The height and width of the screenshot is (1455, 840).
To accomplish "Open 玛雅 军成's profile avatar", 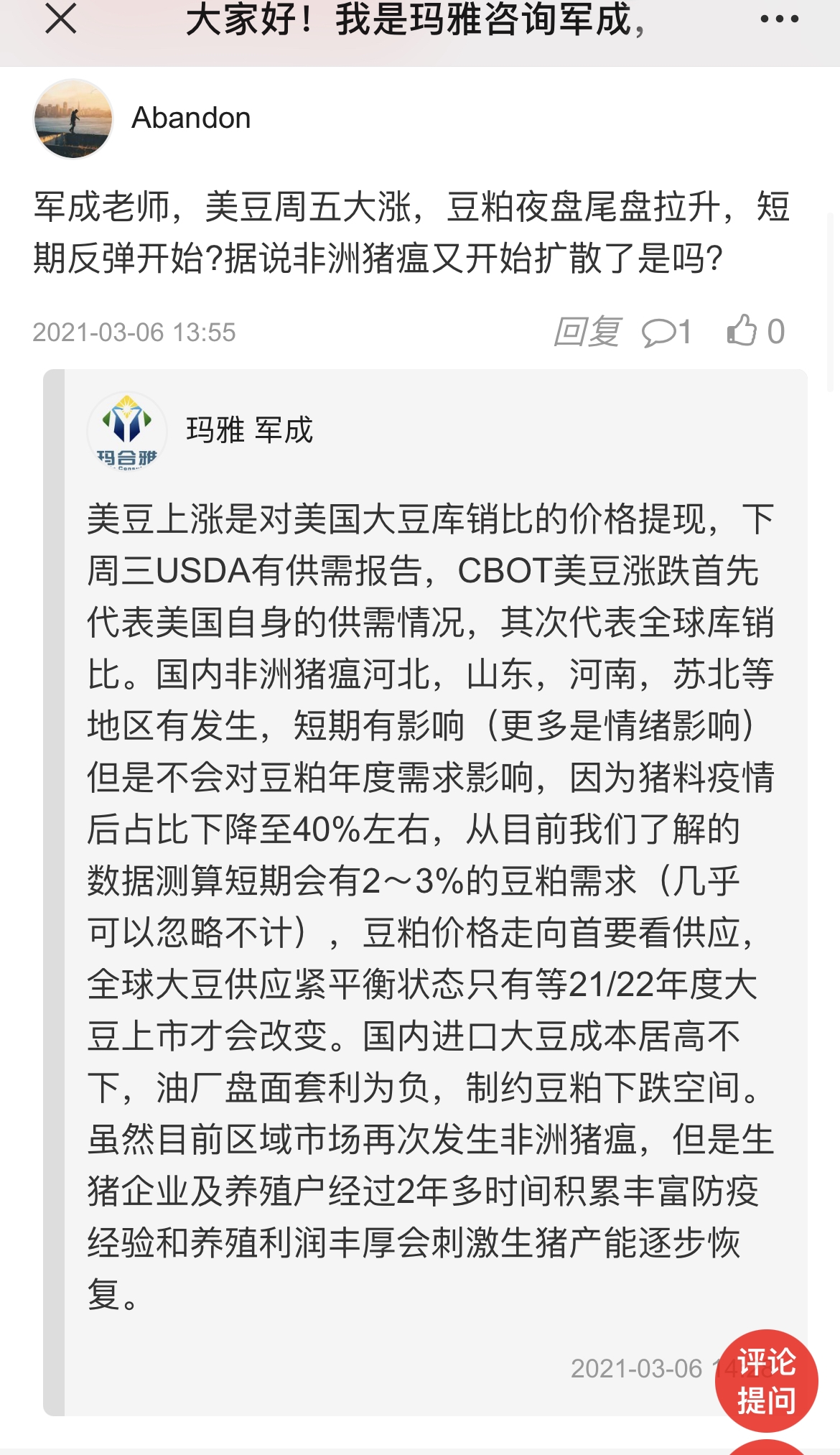I will coord(127,431).
